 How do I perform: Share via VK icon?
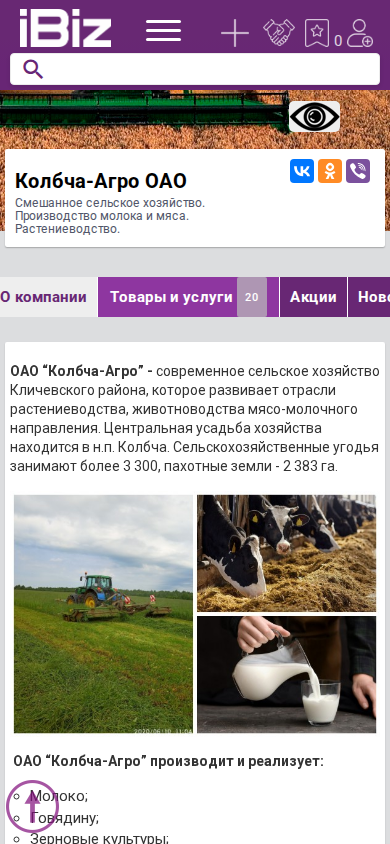coord(302,171)
